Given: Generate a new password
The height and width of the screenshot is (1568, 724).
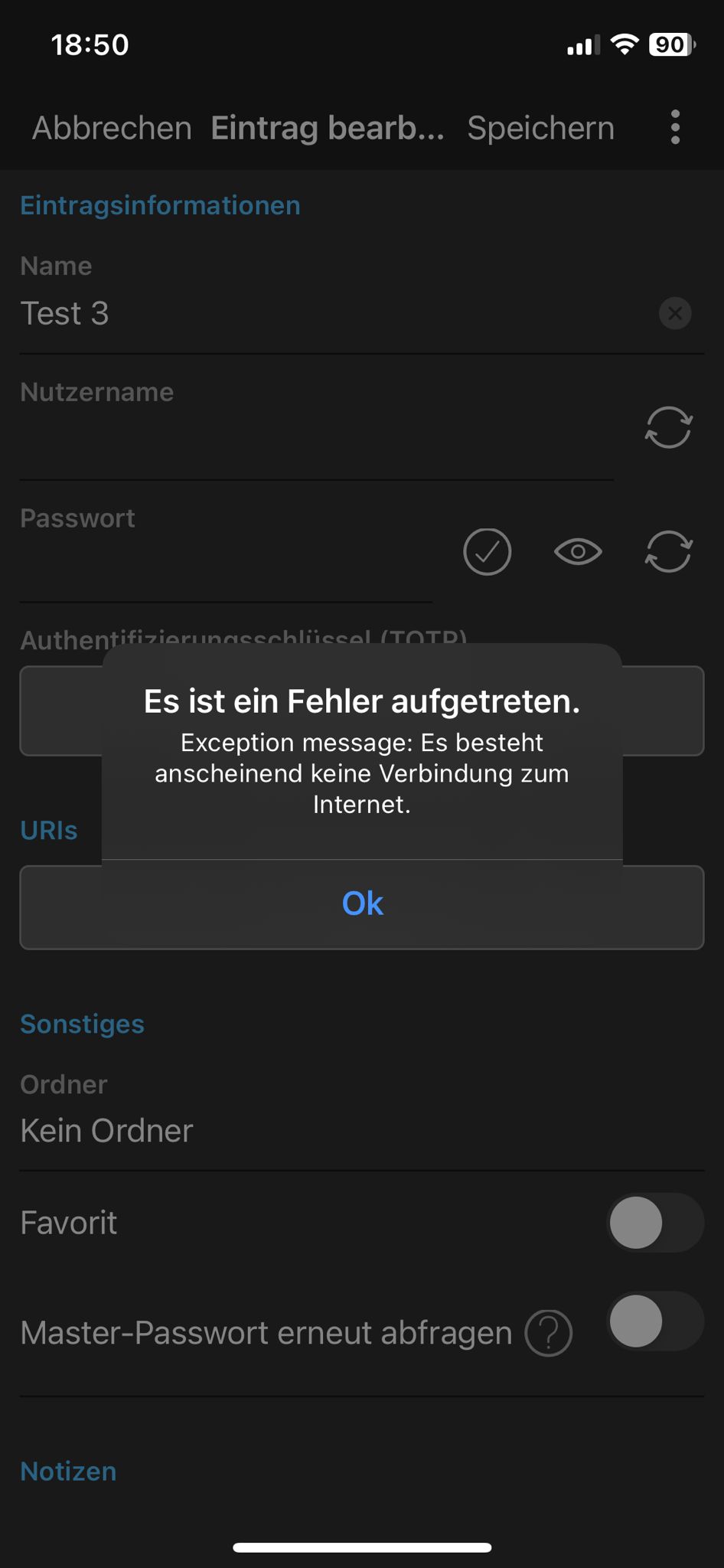Looking at the screenshot, I should [668, 551].
